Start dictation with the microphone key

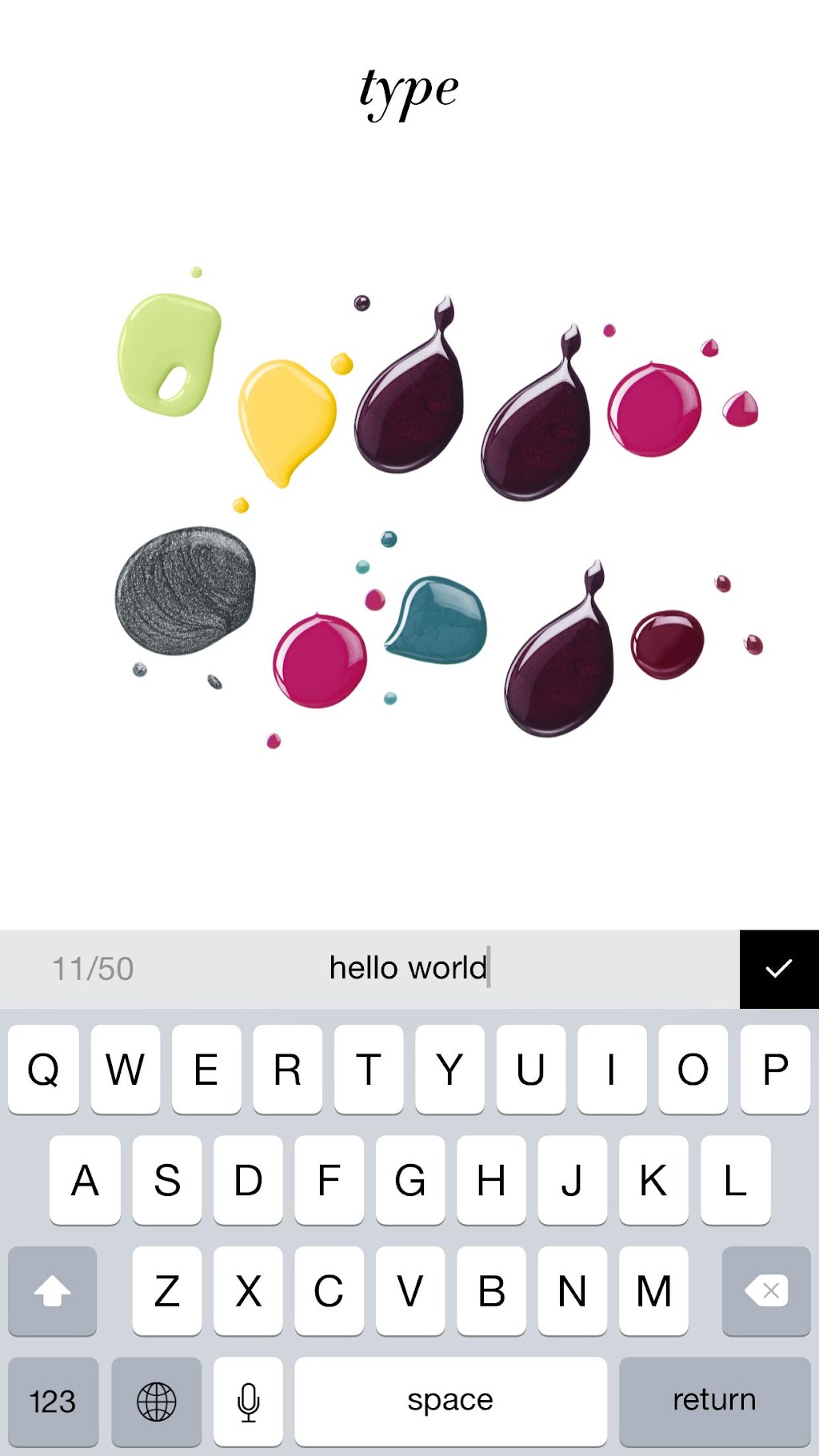pos(249,1401)
